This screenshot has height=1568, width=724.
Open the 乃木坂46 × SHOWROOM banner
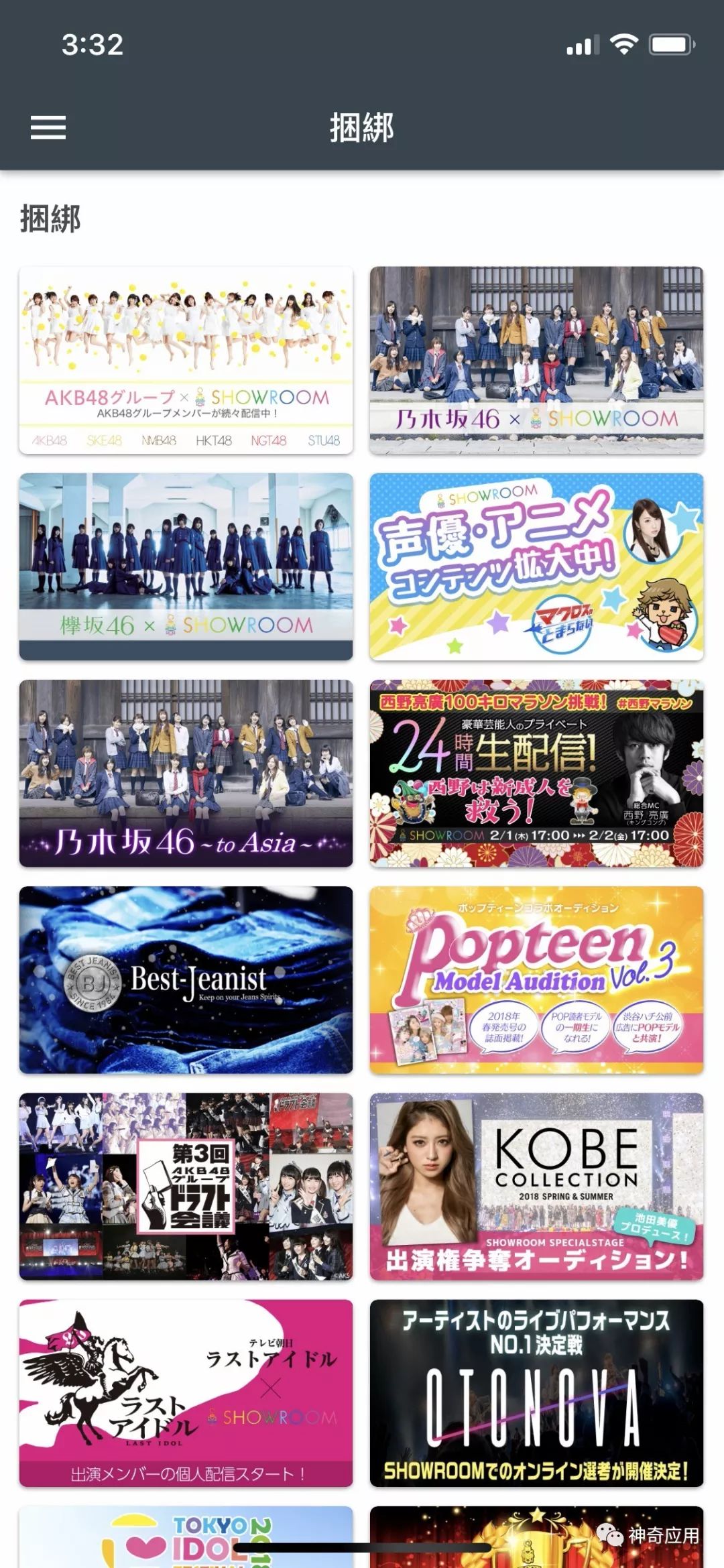536,360
